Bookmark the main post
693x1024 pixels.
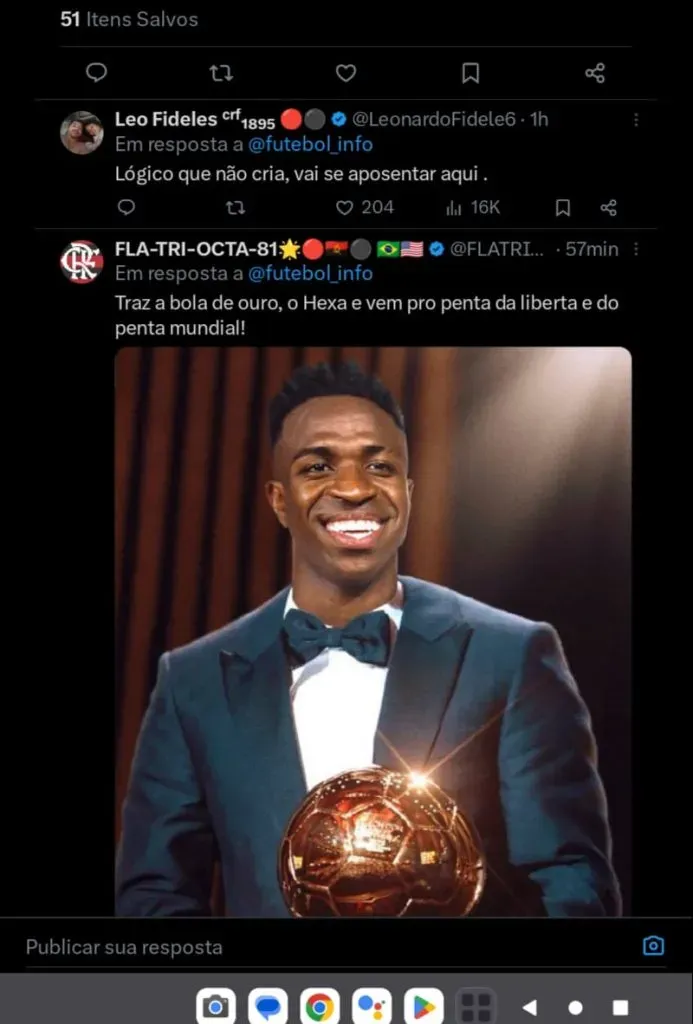pyautogui.click(x=470, y=73)
